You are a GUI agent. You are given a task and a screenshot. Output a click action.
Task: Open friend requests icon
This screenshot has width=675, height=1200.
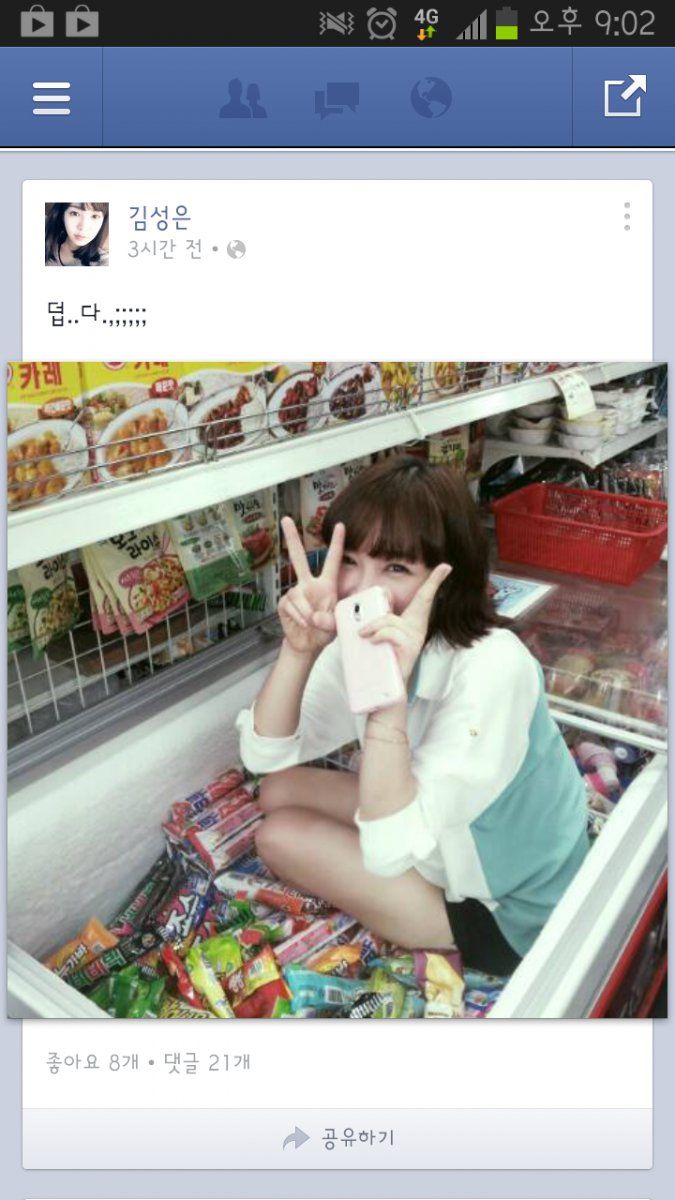[x=242, y=99]
